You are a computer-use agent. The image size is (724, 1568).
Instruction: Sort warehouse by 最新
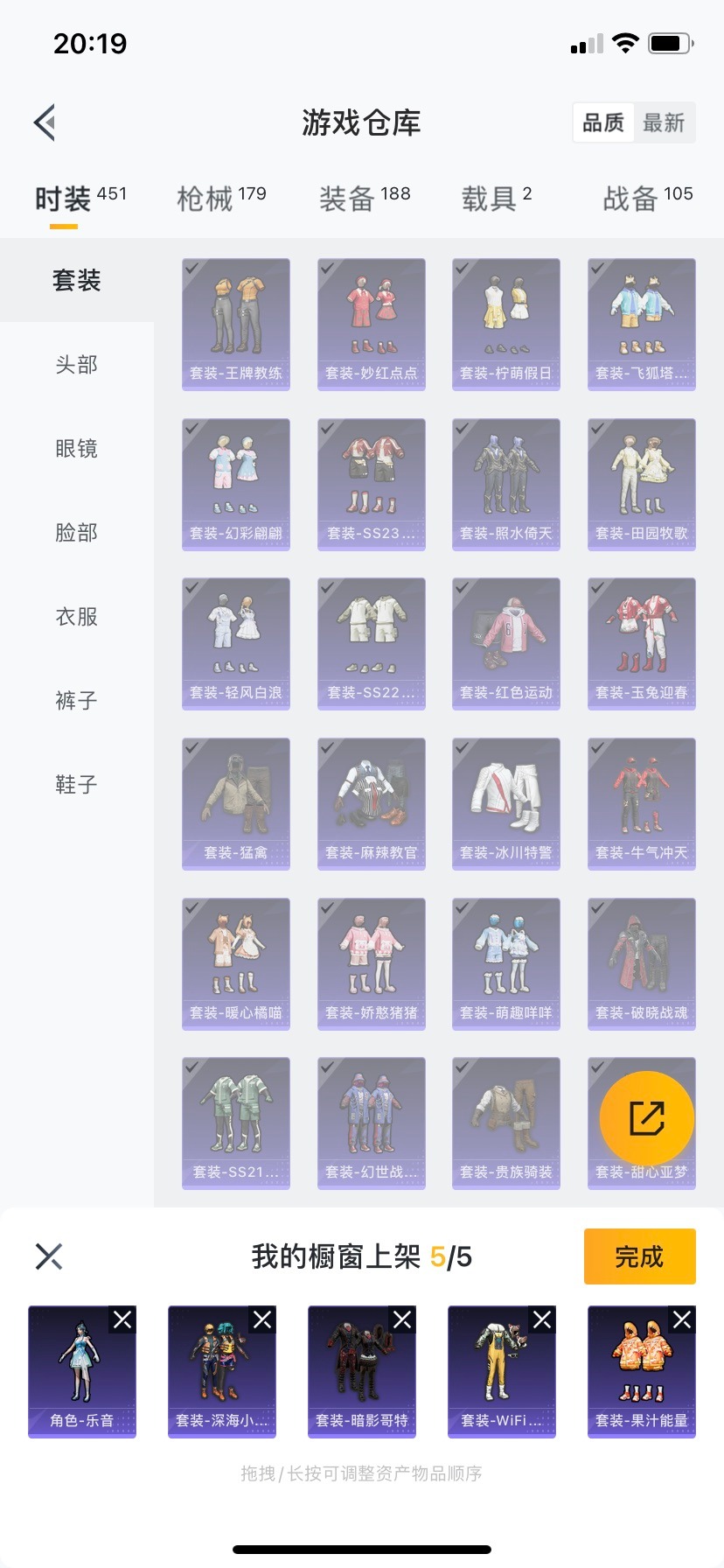[x=664, y=122]
